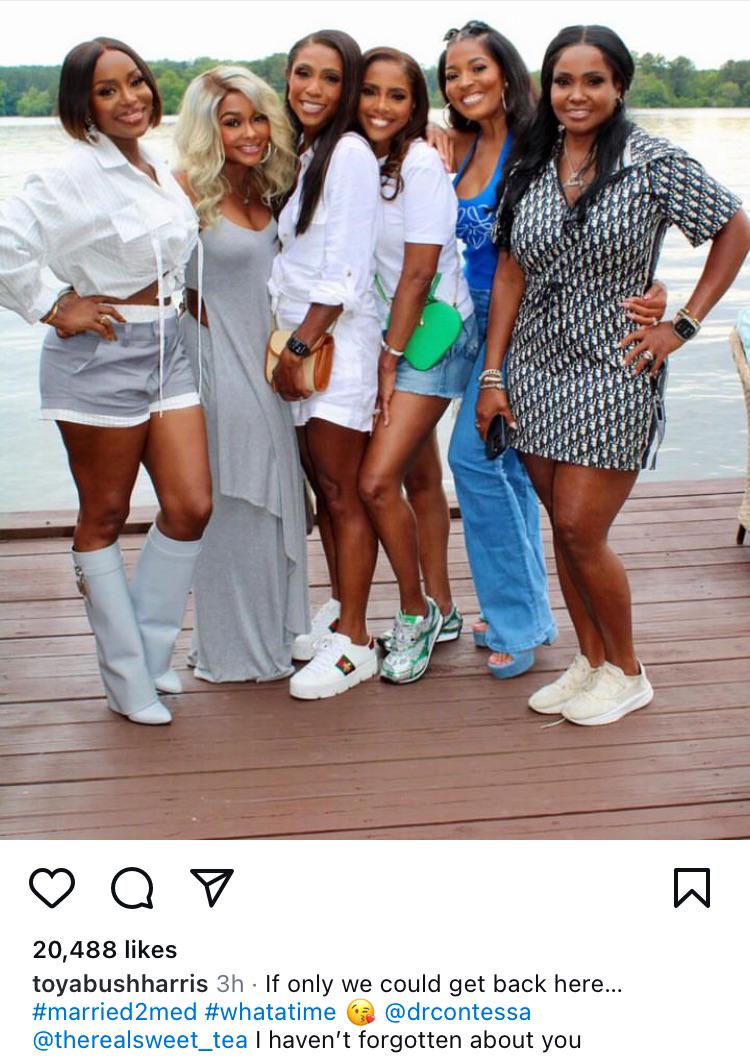Save the post with the bookmark icon

(692, 887)
